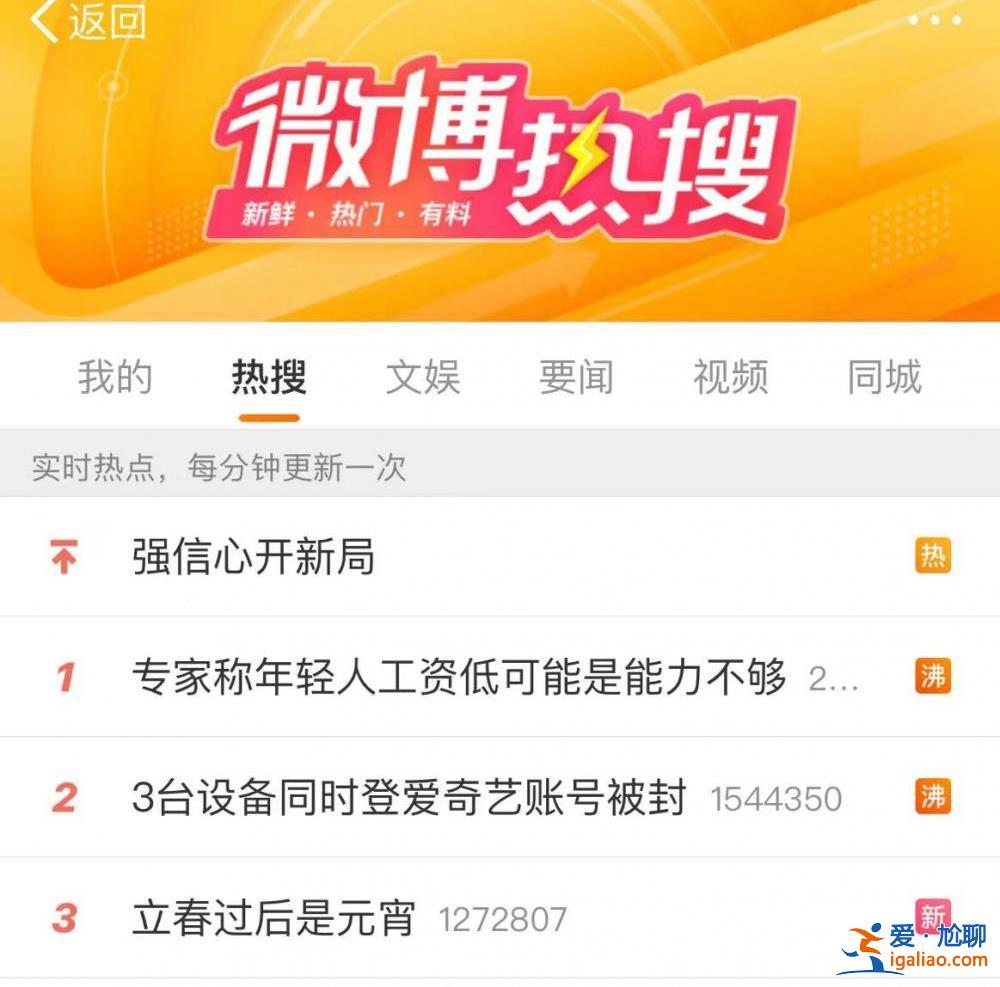View topic 3台设备同时登爱奇艺账号被封
The height and width of the screenshot is (987, 1000).
click(409, 798)
